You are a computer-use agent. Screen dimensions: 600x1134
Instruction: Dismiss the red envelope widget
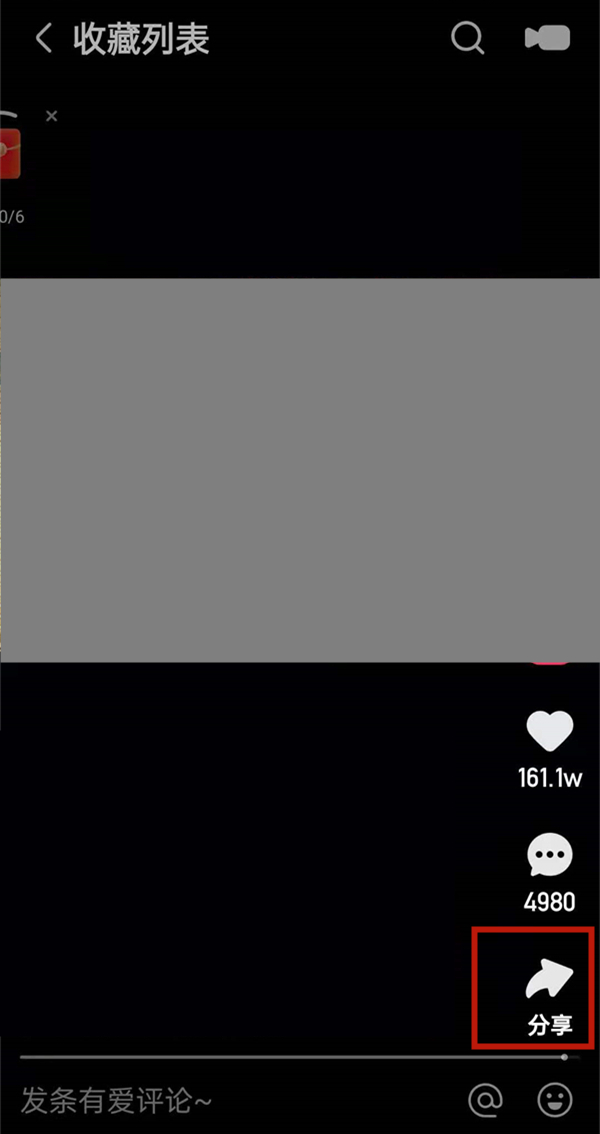tap(52, 116)
